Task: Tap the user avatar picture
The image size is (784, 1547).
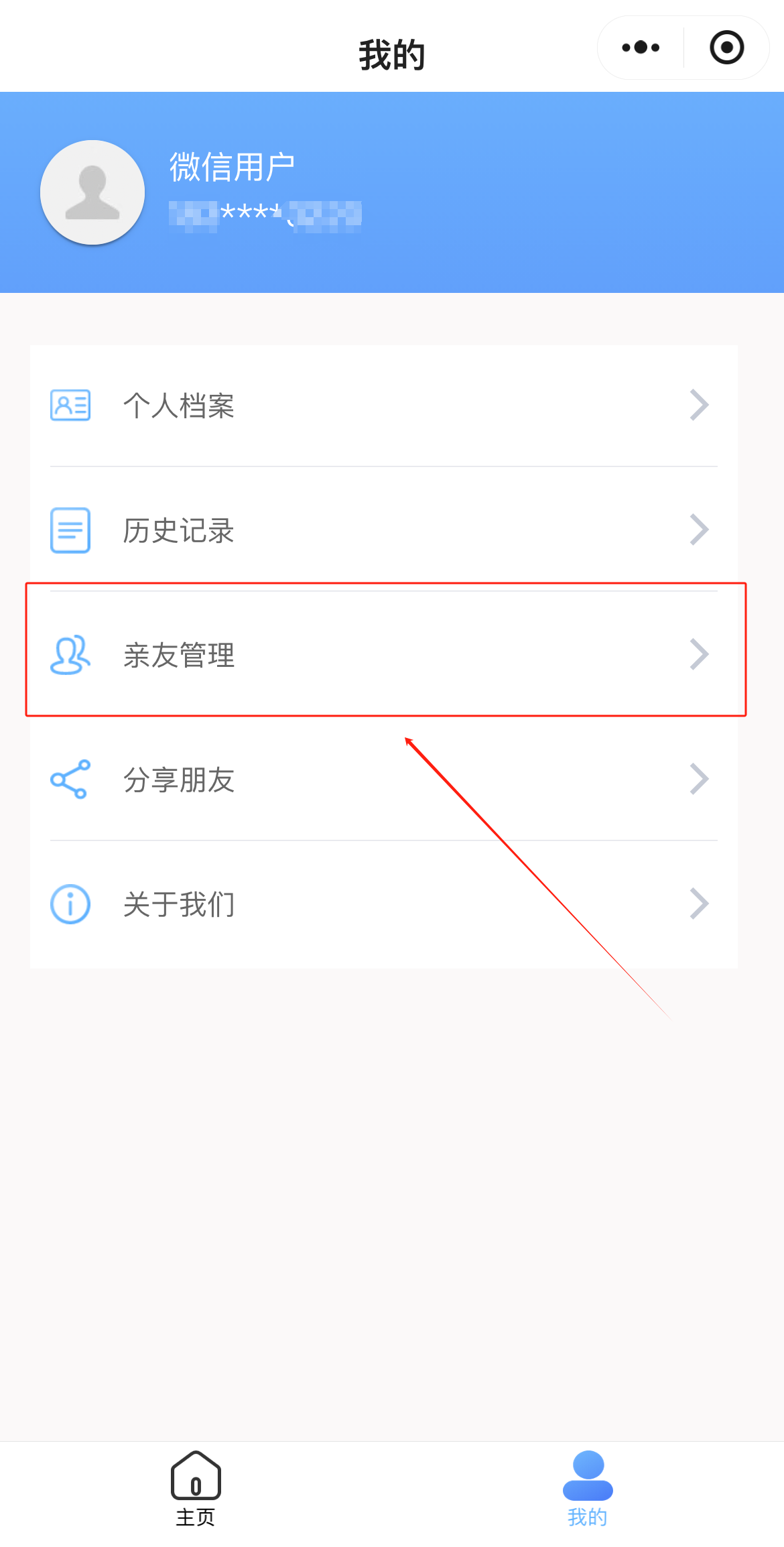Action: (92, 192)
